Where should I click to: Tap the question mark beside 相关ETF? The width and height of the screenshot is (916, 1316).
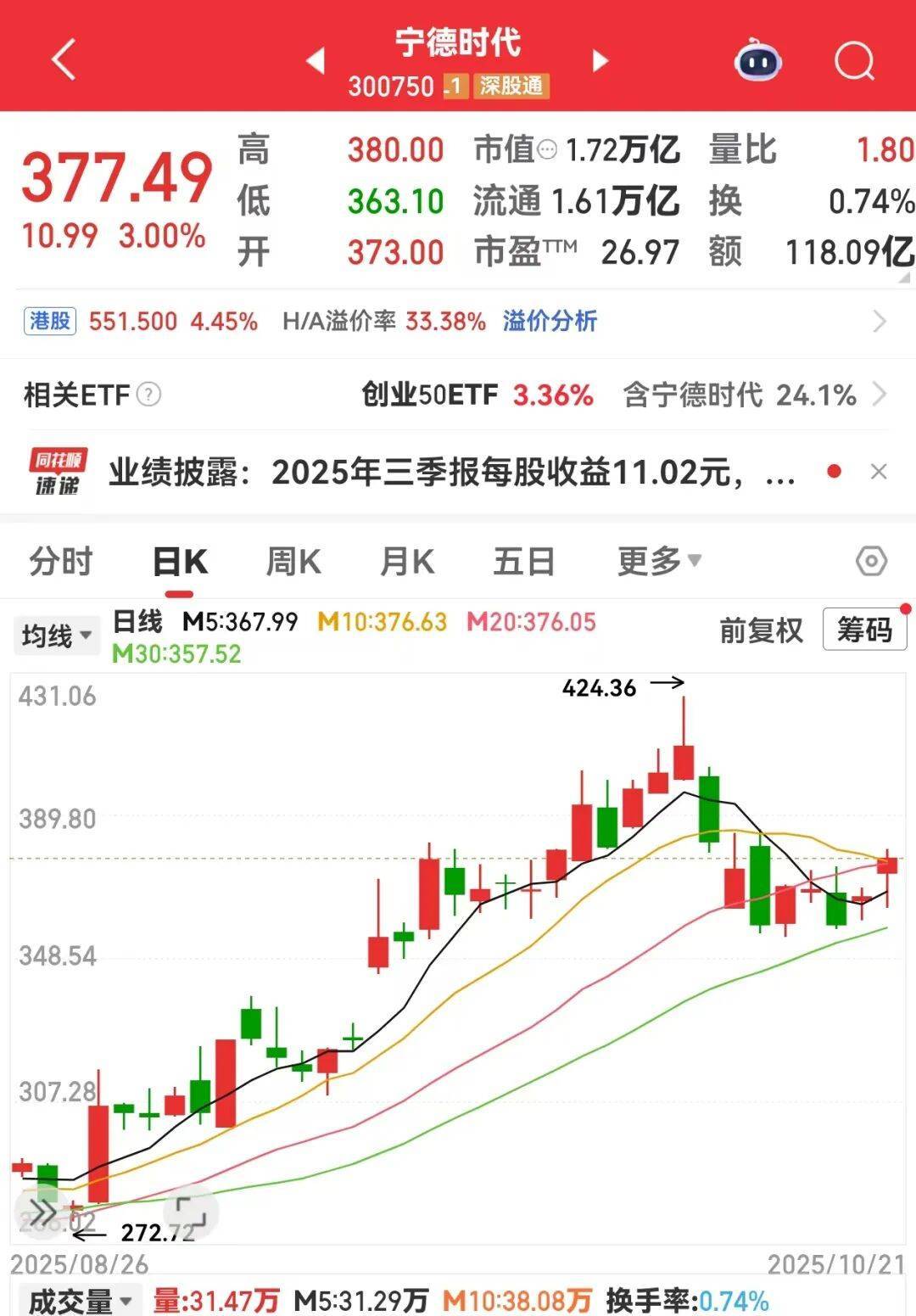click(150, 395)
